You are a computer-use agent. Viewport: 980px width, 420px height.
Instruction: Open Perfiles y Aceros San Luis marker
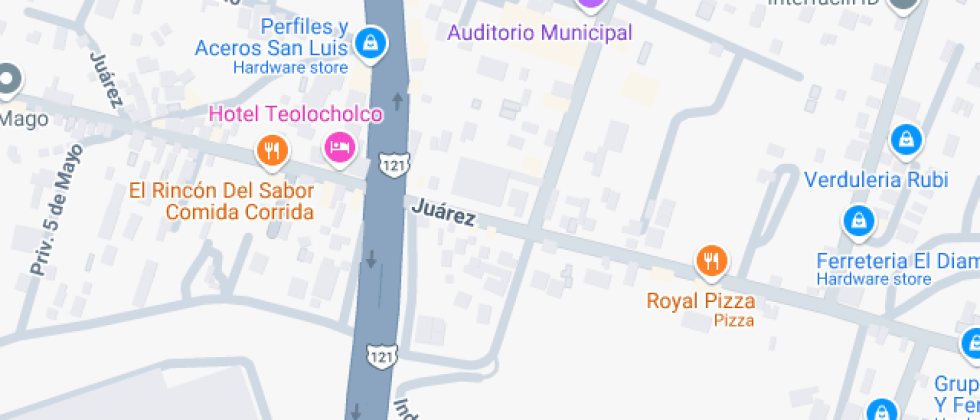[x=371, y=44]
